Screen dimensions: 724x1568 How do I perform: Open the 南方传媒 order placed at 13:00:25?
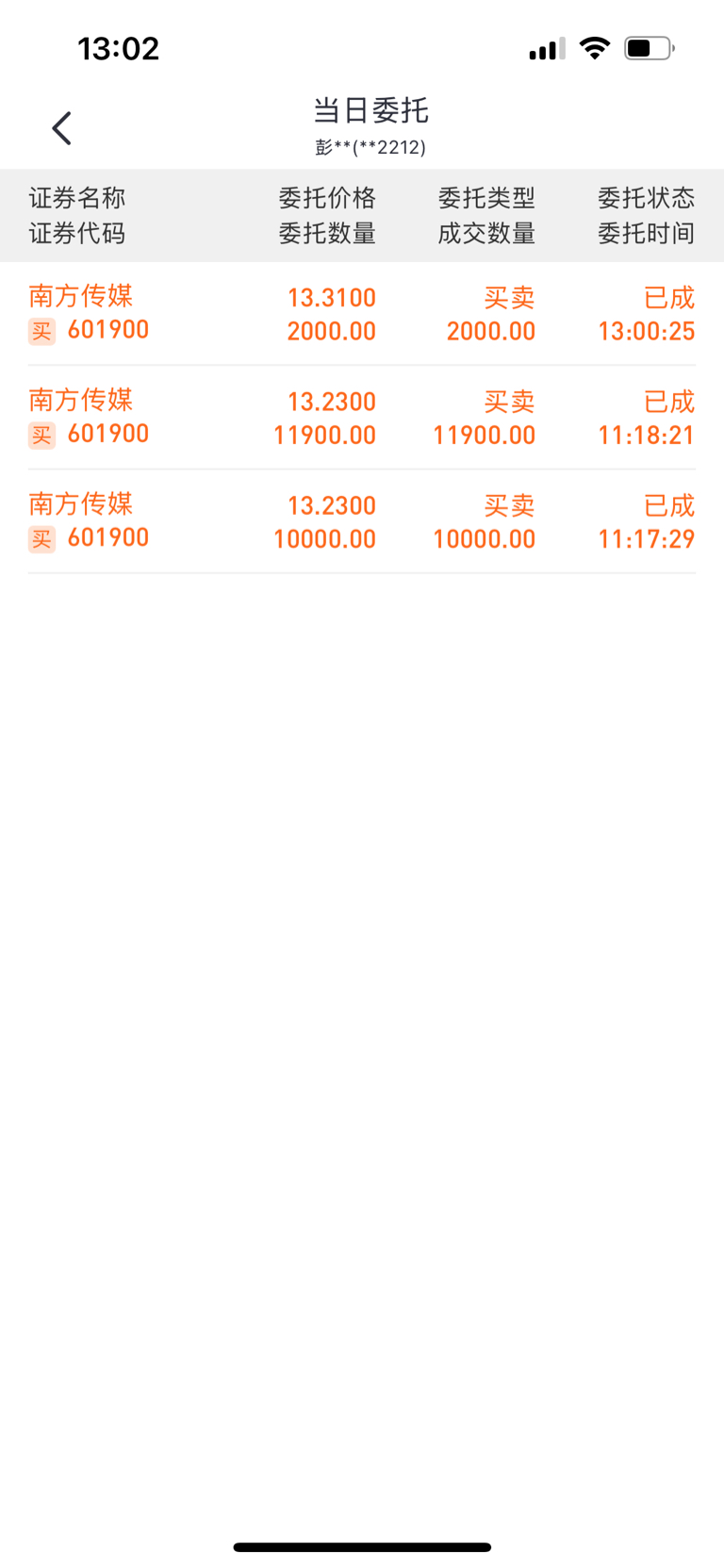click(x=362, y=314)
